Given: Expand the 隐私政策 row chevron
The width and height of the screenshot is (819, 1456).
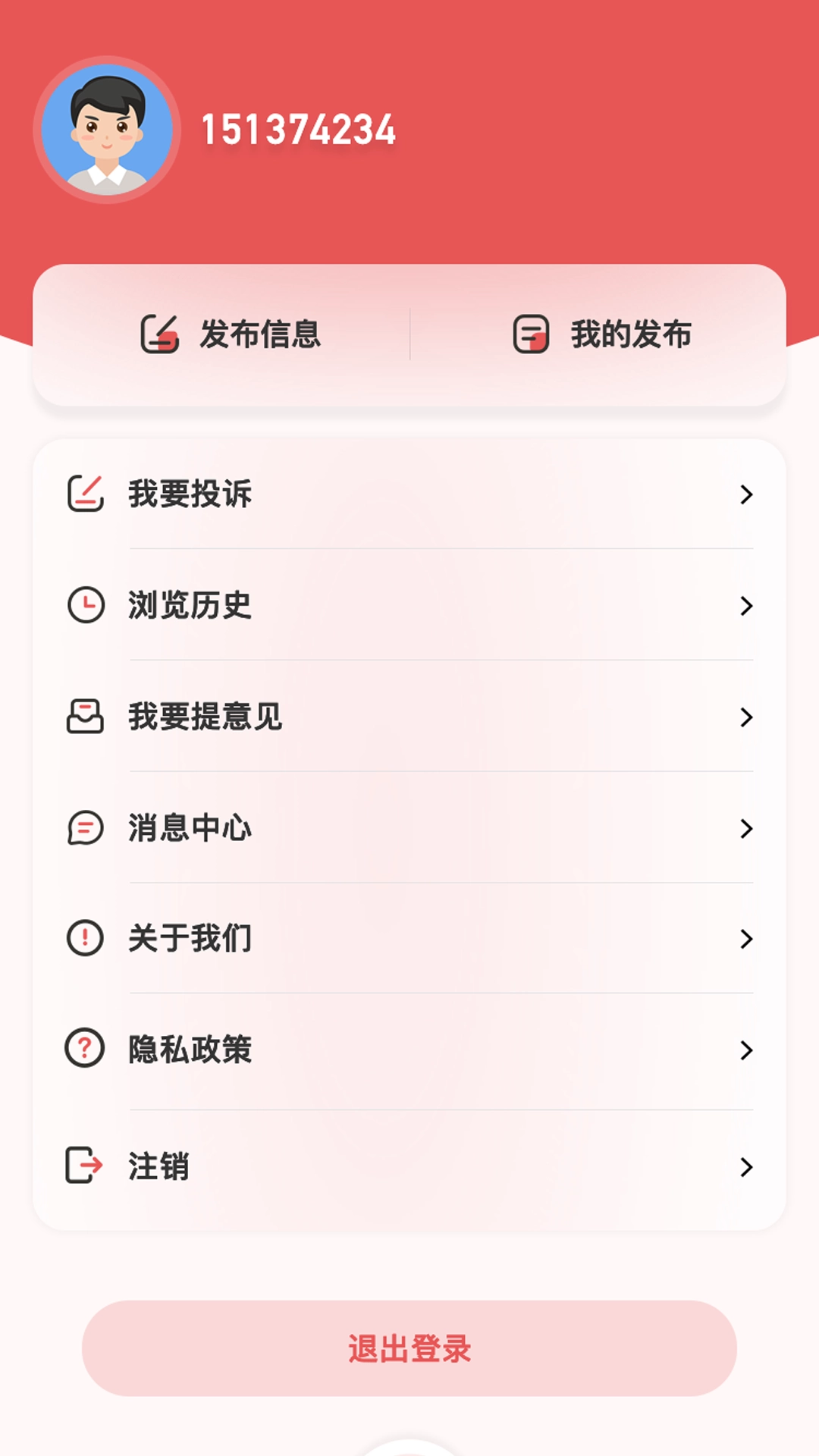Looking at the screenshot, I should click(x=748, y=1050).
